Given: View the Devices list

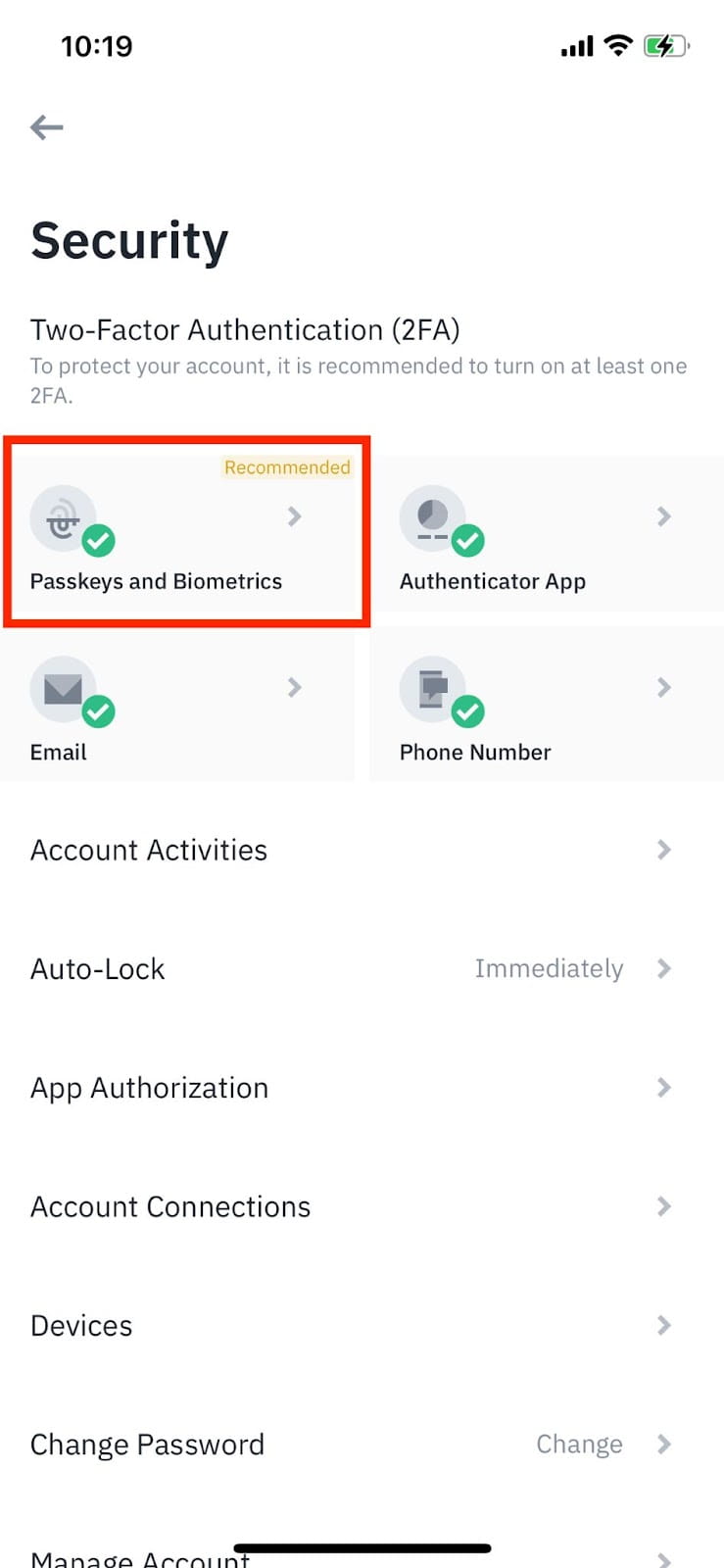Looking at the screenshot, I should coord(362,1326).
